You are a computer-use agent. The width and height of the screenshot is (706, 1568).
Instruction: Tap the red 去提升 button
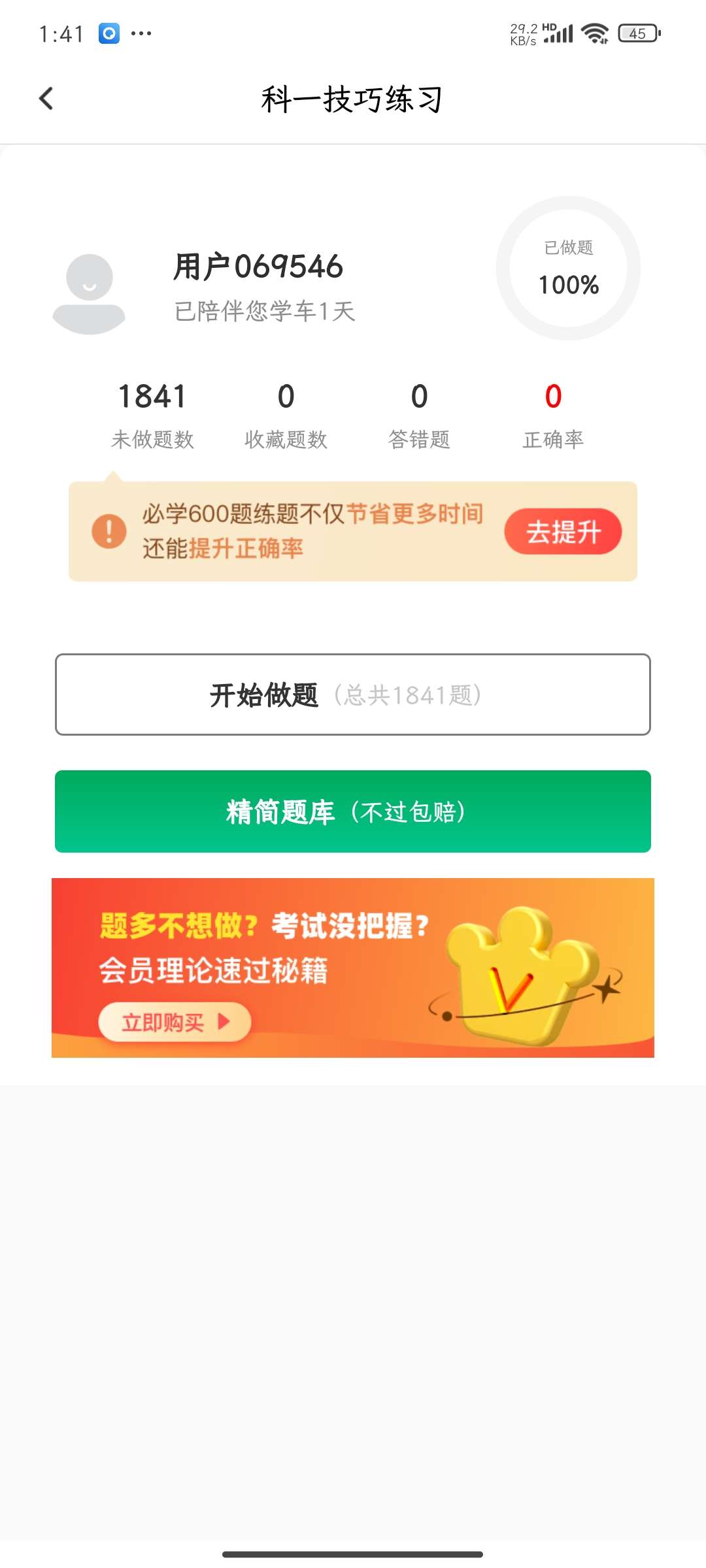pyautogui.click(x=563, y=532)
